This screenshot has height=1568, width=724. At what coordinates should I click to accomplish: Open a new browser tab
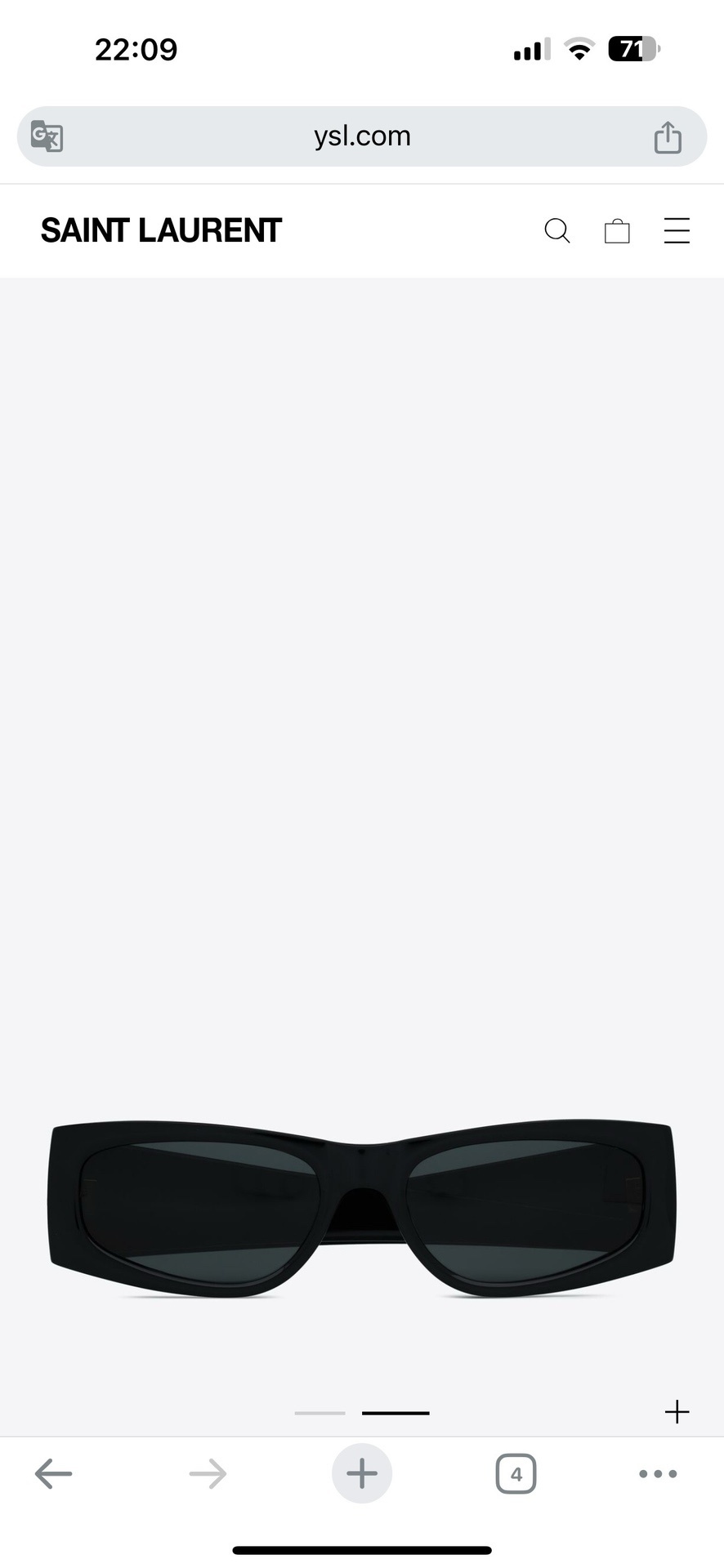[362, 1474]
